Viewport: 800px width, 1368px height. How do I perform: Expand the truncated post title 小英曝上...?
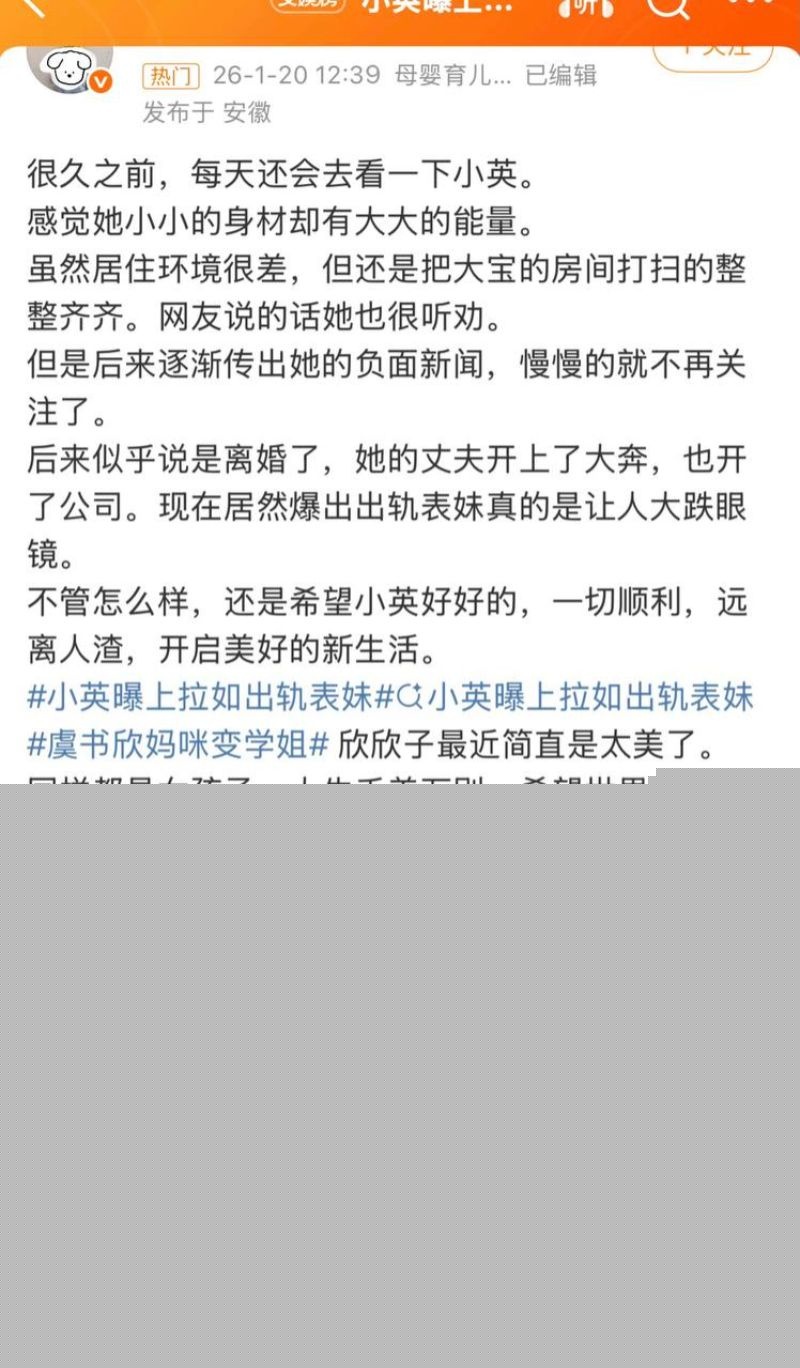[430, 8]
